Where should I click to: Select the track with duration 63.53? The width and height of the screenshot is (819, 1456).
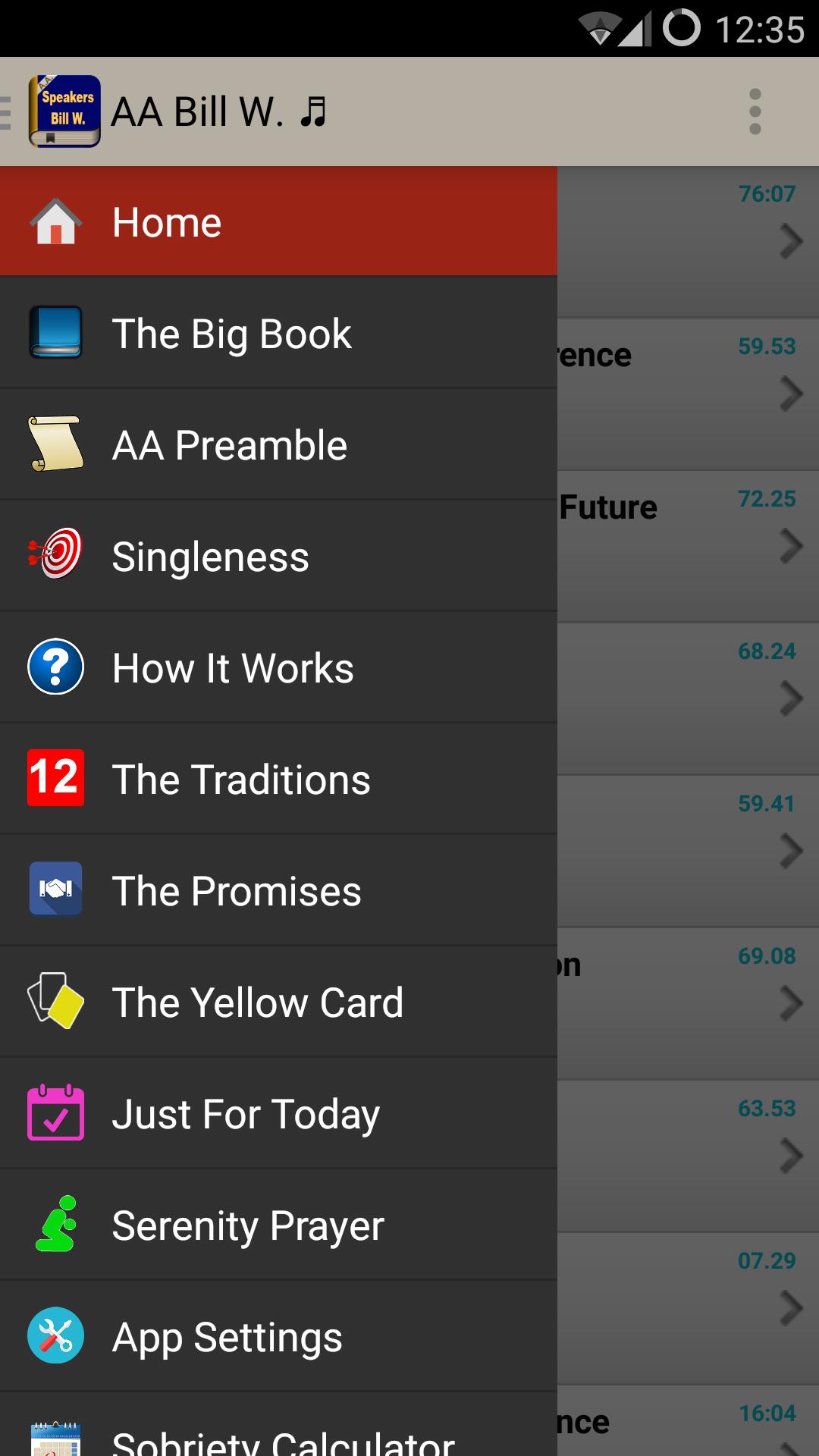(x=687, y=1156)
